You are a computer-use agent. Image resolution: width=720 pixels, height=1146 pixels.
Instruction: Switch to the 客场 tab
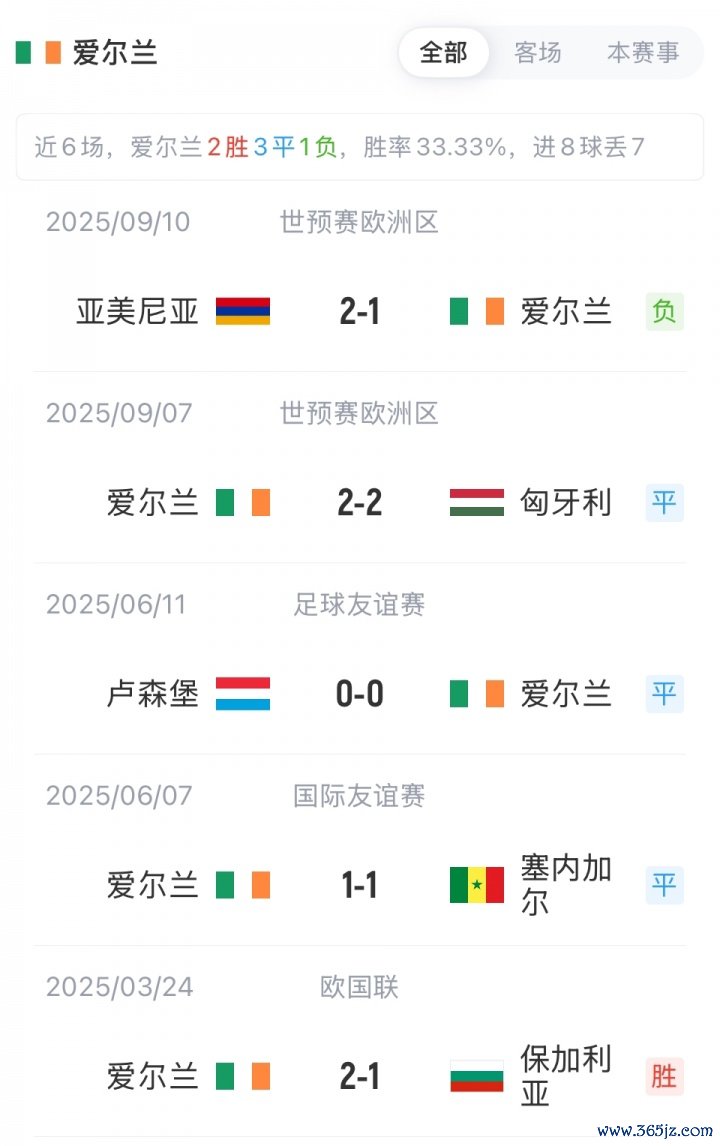pos(538,53)
